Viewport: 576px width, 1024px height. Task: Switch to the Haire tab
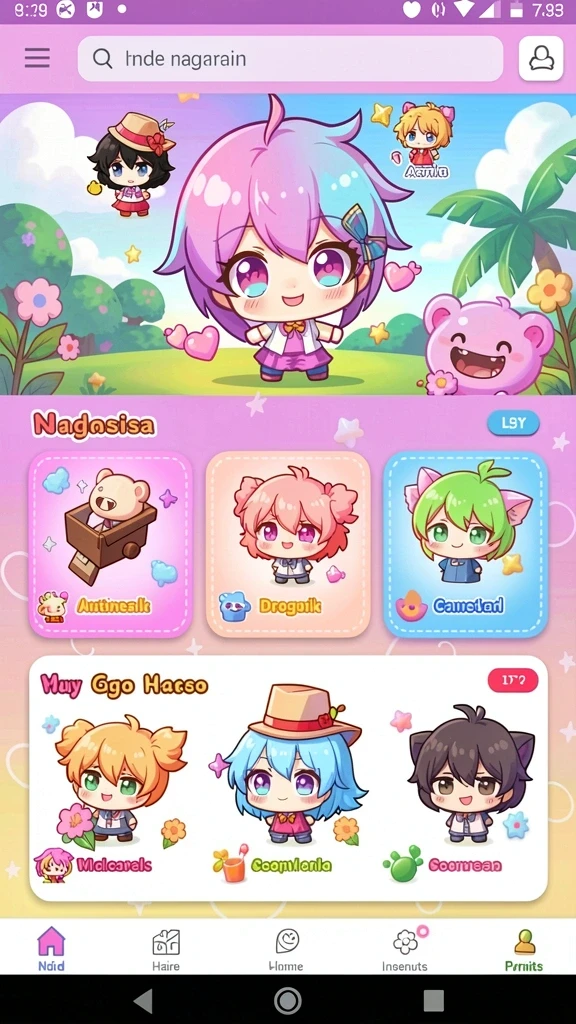tap(166, 948)
